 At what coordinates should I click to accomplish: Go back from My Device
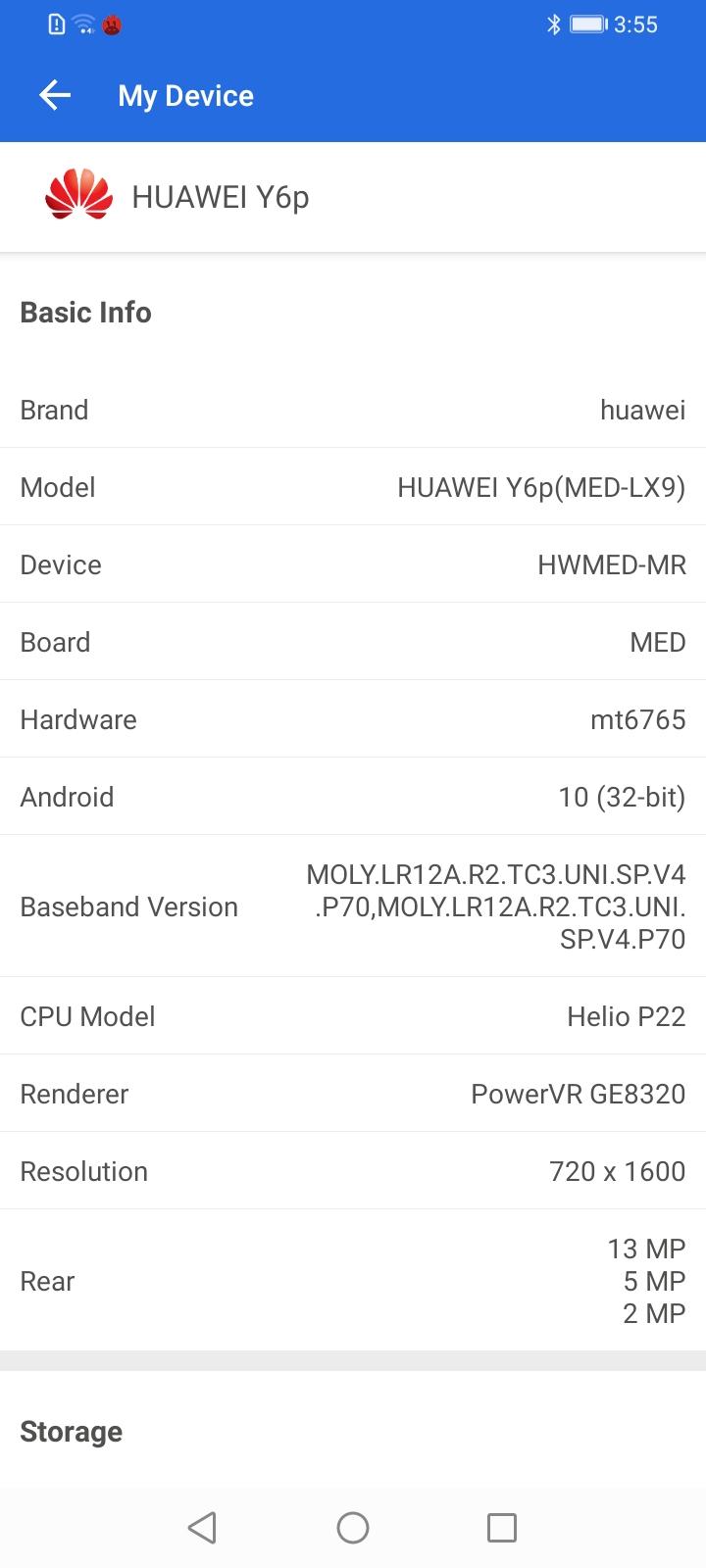click(x=55, y=95)
